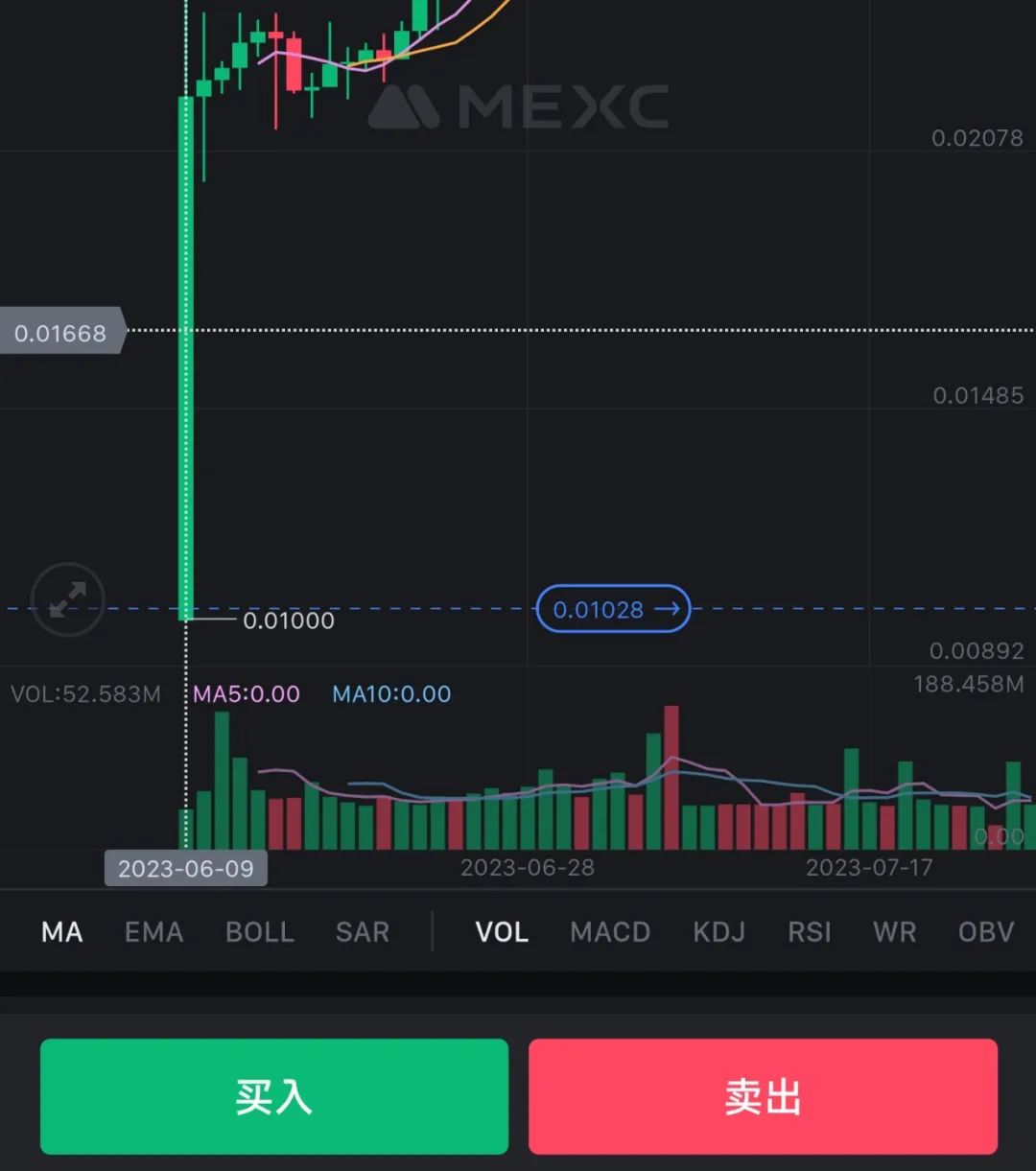Image resolution: width=1036 pixels, height=1171 pixels.
Task: Switch to the MACD sub-indicator
Action: click(610, 931)
